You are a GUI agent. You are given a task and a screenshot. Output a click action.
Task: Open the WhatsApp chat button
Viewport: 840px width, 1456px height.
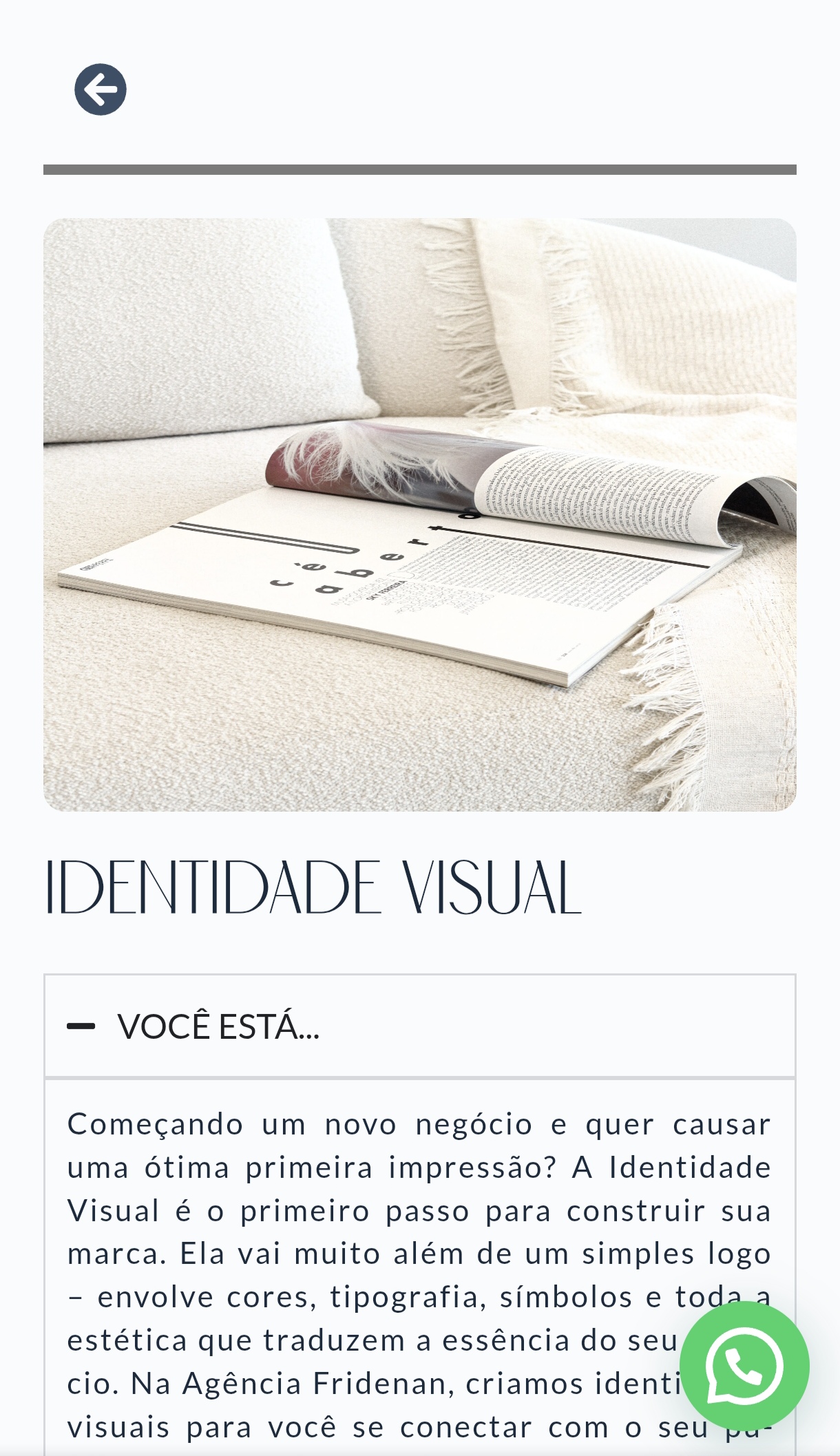click(x=744, y=1366)
